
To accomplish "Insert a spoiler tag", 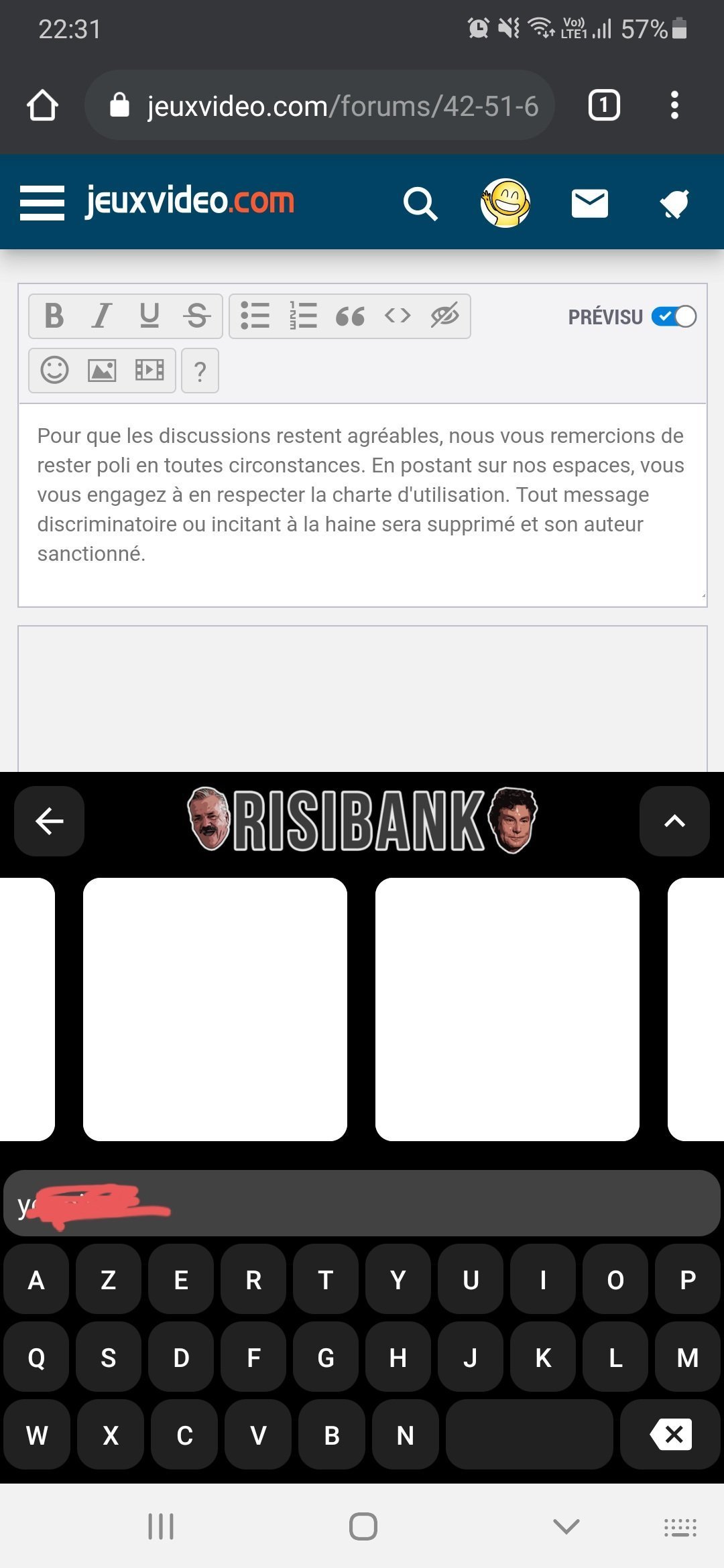I will pyautogui.click(x=445, y=316).
